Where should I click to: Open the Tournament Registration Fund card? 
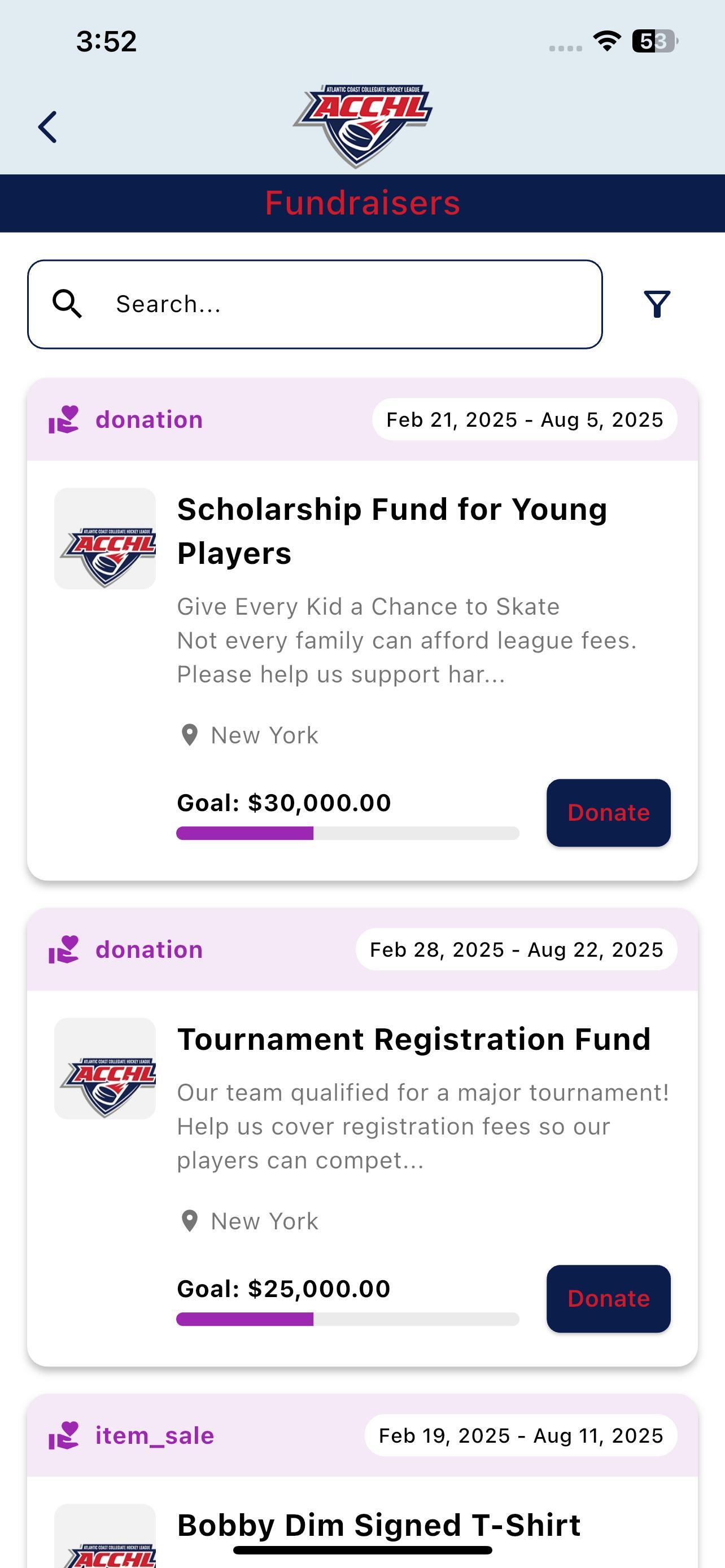[362, 1138]
